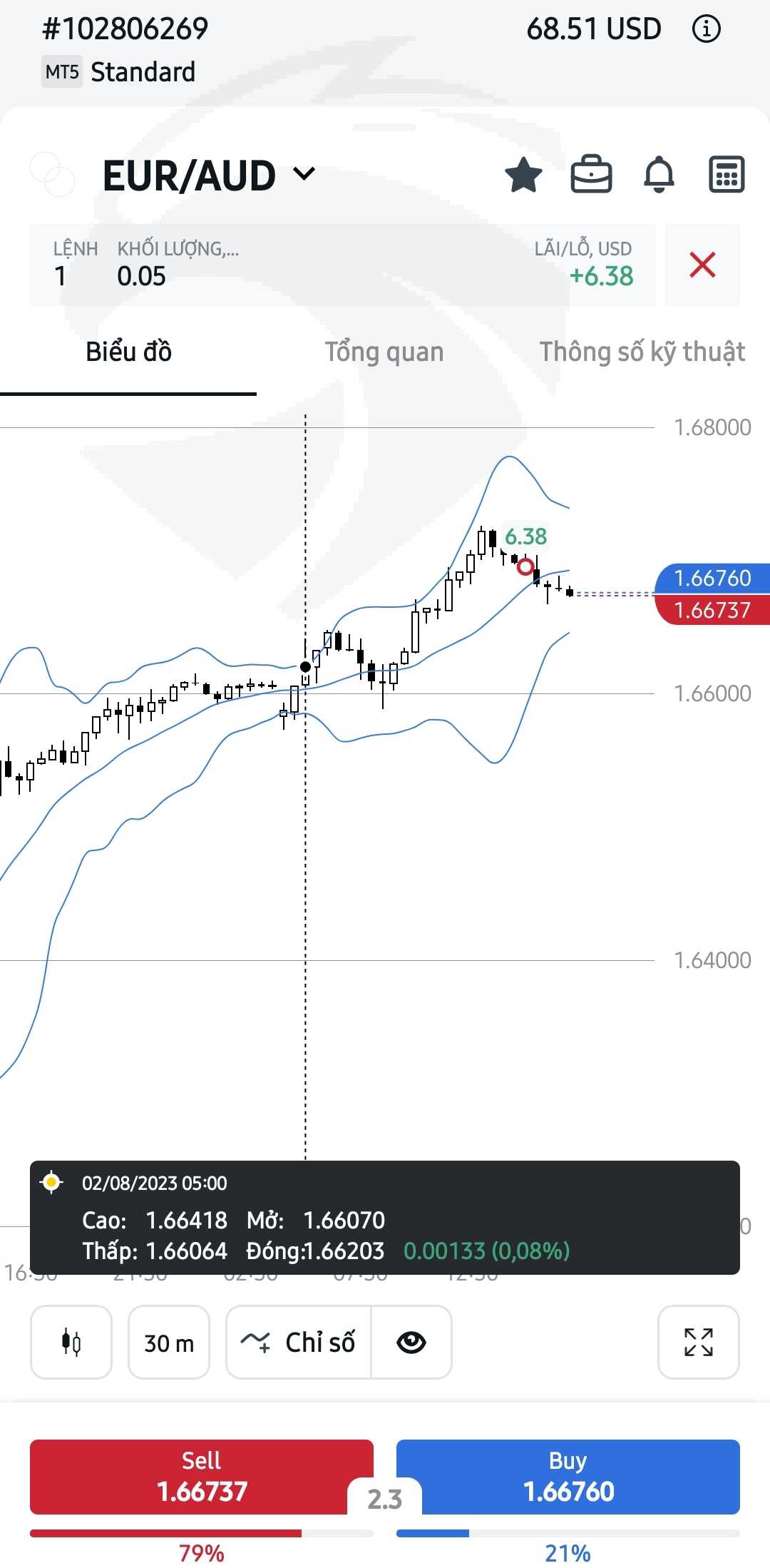Toggle the favorite star for EUR/AUD

pyautogui.click(x=523, y=174)
